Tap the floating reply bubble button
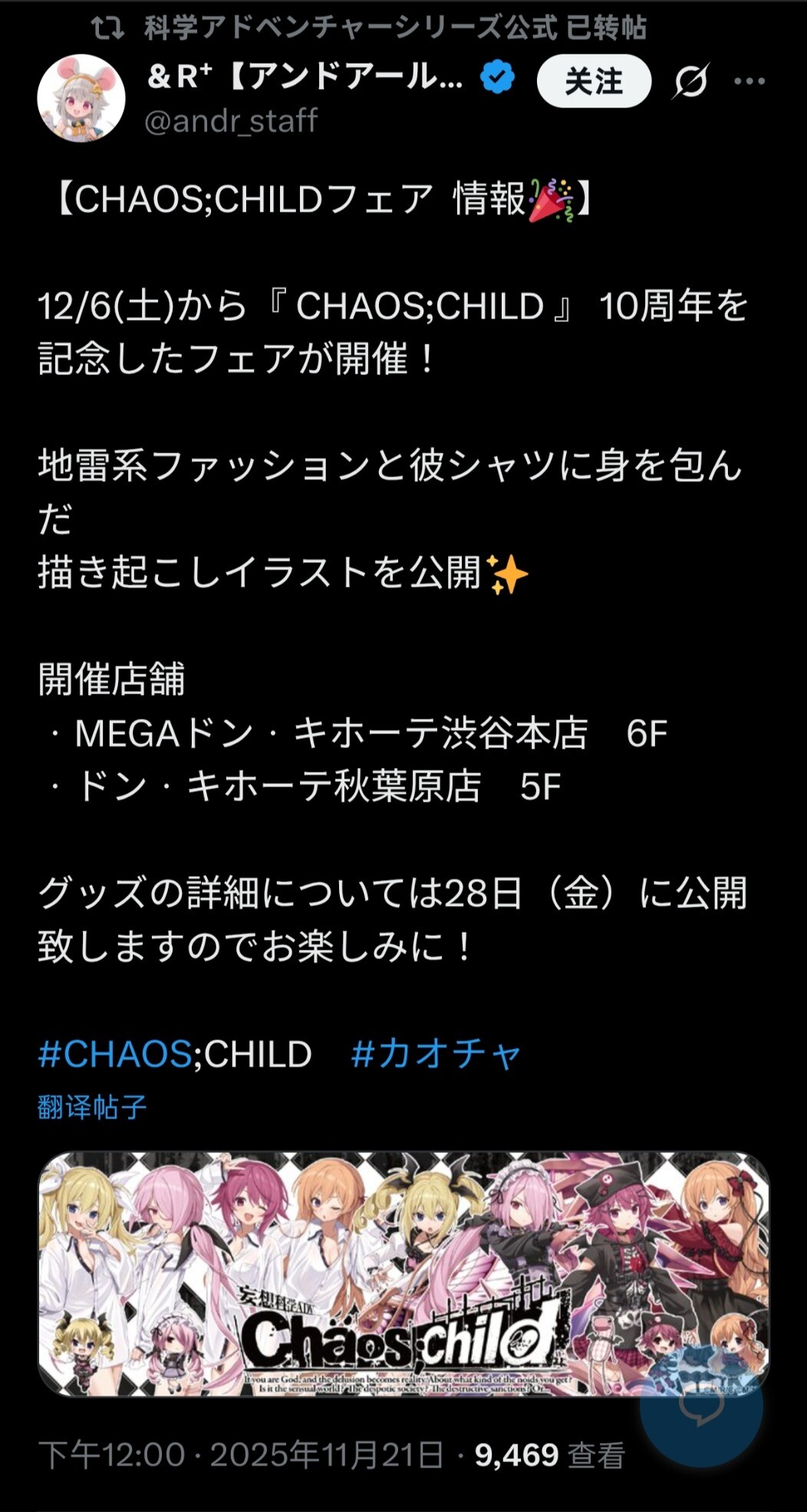 click(x=701, y=1405)
